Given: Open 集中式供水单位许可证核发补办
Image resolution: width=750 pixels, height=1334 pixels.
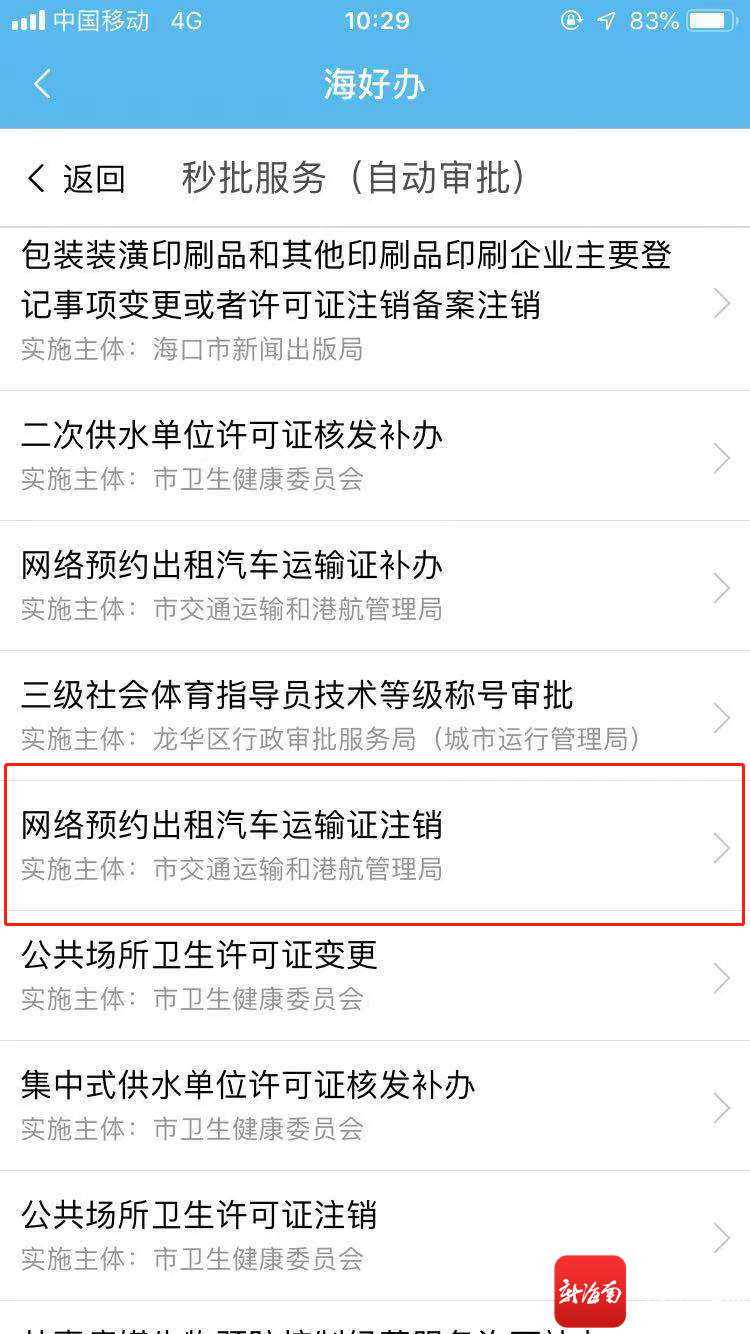Looking at the screenshot, I should pyautogui.click(x=375, y=1106).
